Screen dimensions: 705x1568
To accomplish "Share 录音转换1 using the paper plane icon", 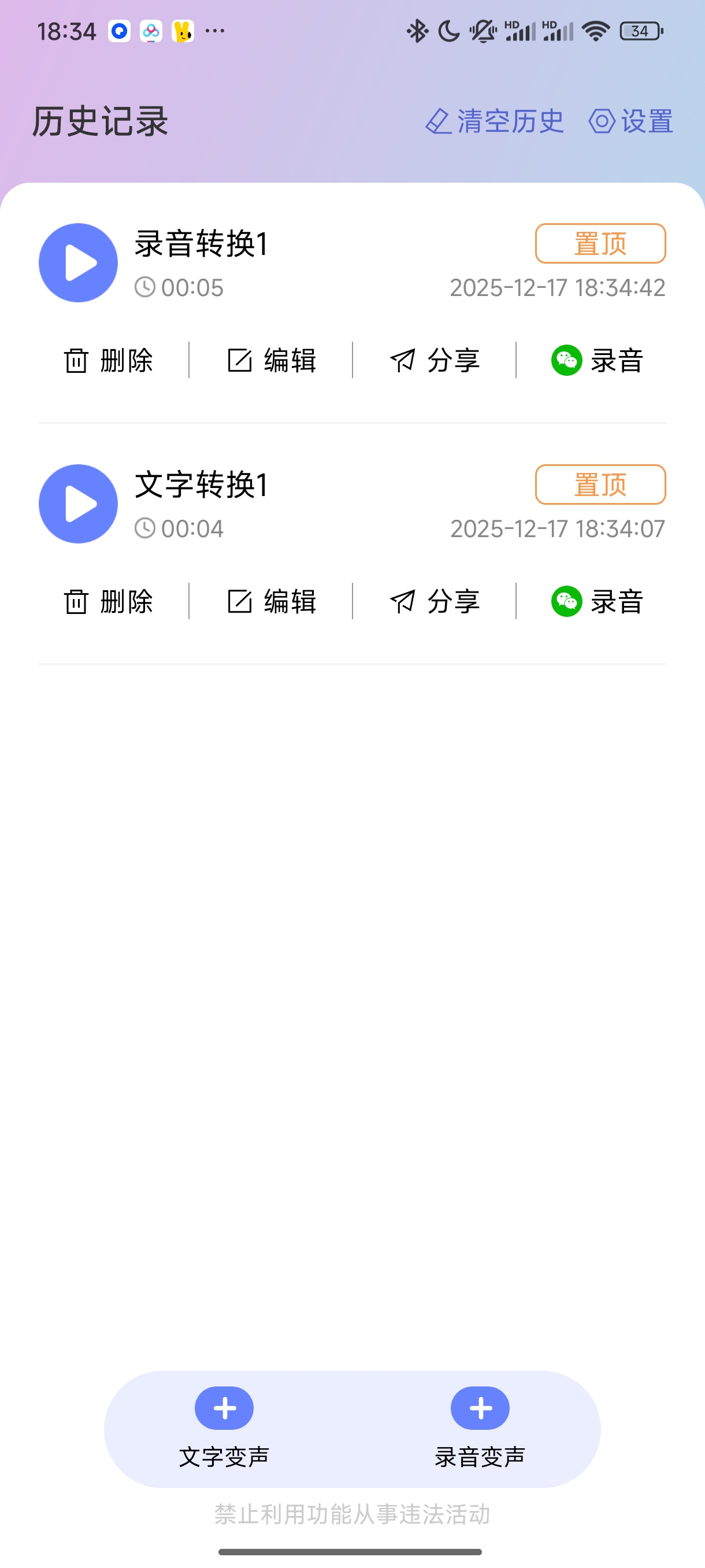I will pyautogui.click(x=403, y=359).
